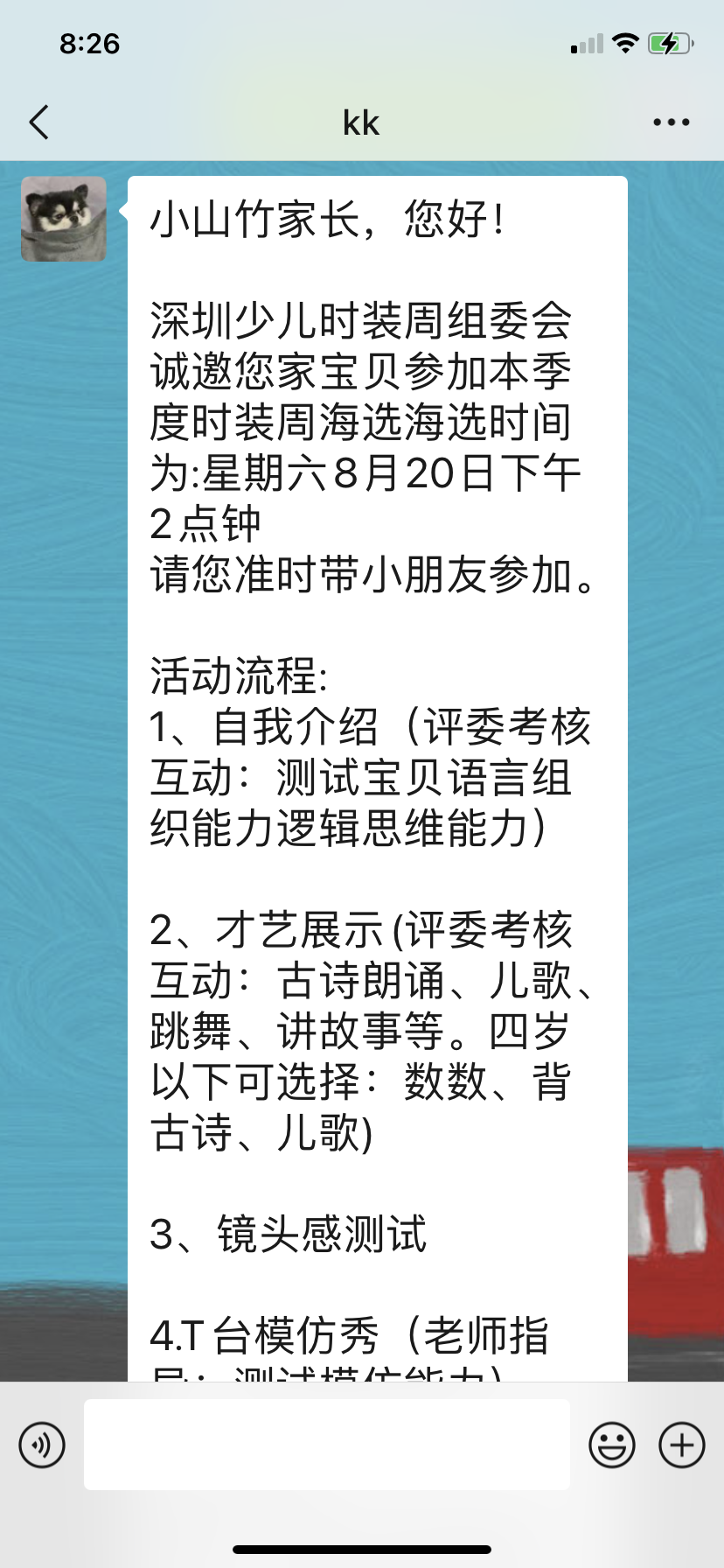Open the emoji sticker panel
This screenshot has width=724, height=1568.
[x=611, y=1445]
